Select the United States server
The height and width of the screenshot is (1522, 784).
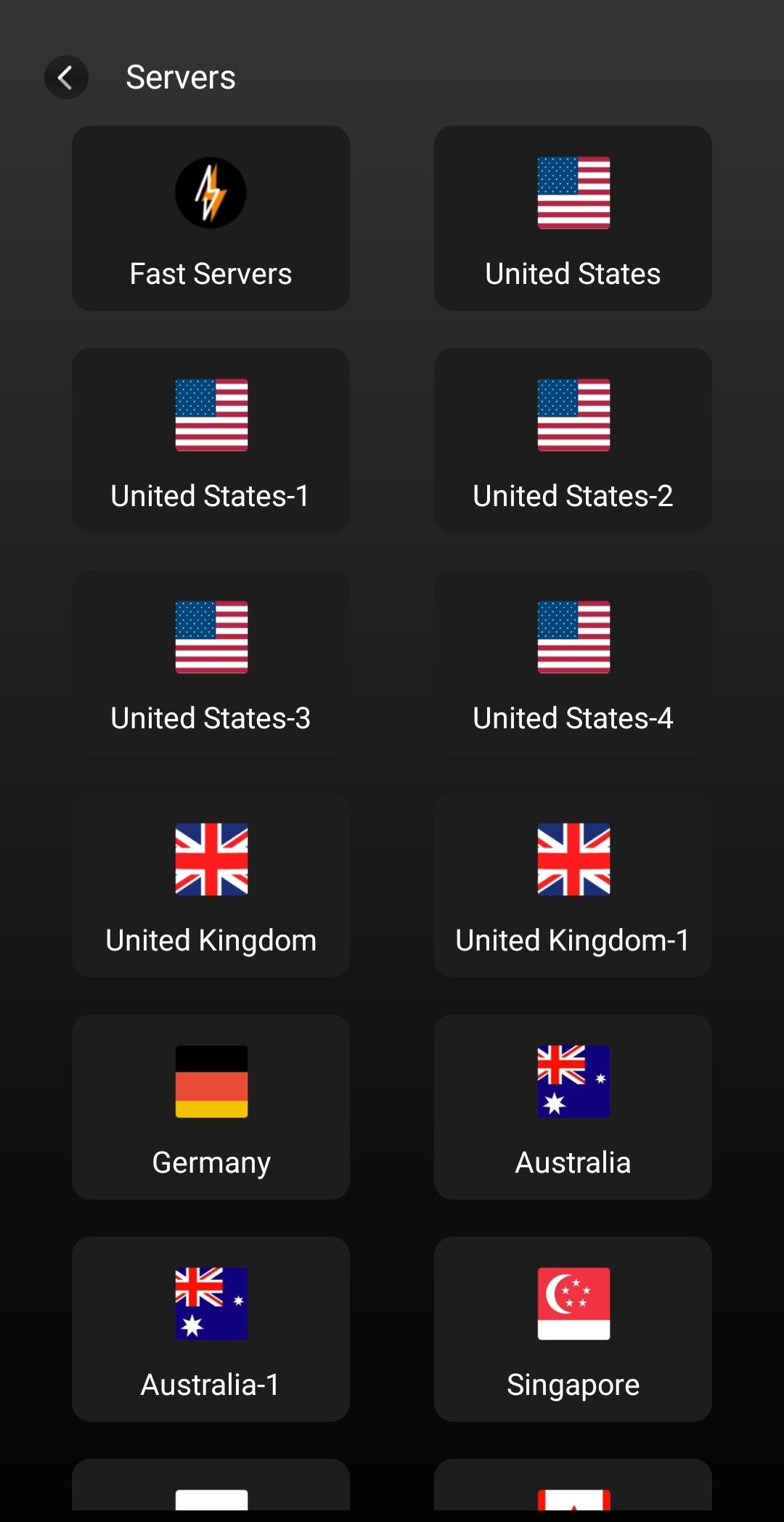click(573, 219)
